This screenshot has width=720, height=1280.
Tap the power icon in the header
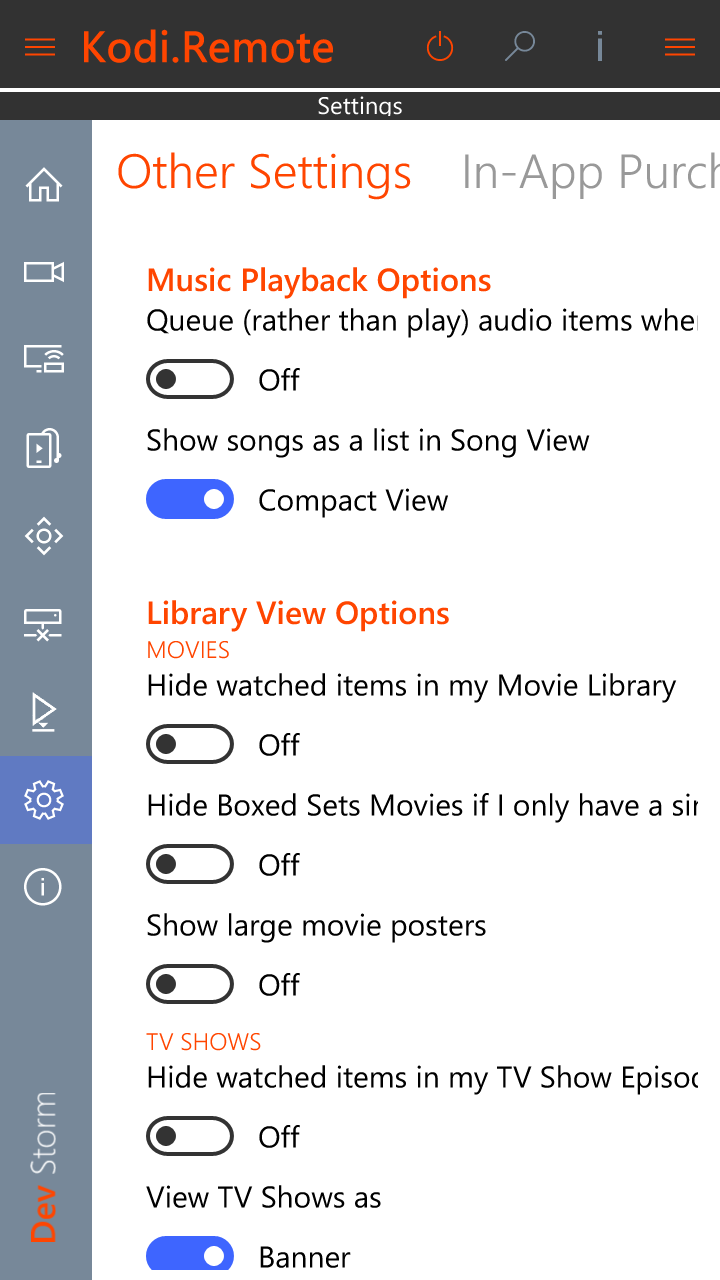[x=440, y=47]
